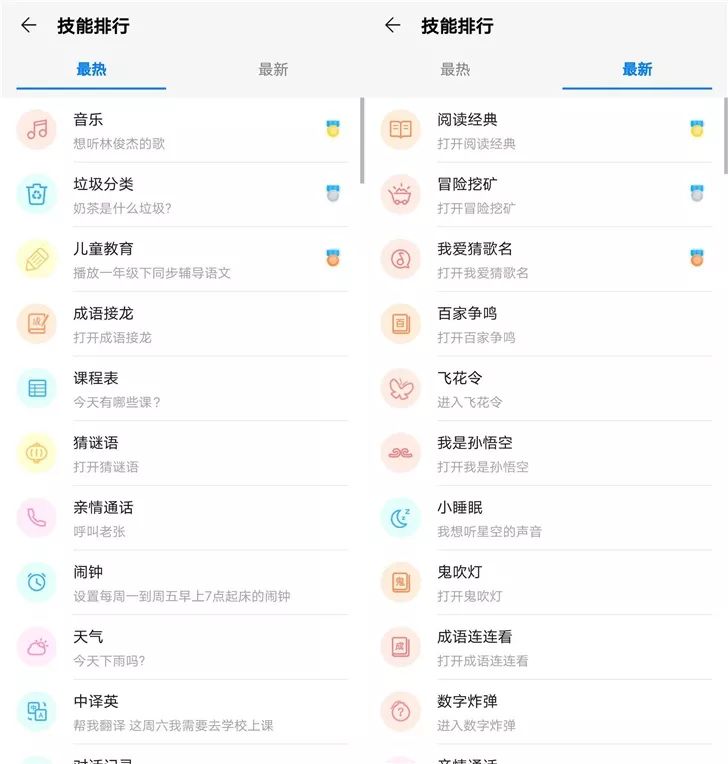Tap the 亲情通话 telephone icon
The width and height of the screenshot is (728, 764).
tap(37, 518)
